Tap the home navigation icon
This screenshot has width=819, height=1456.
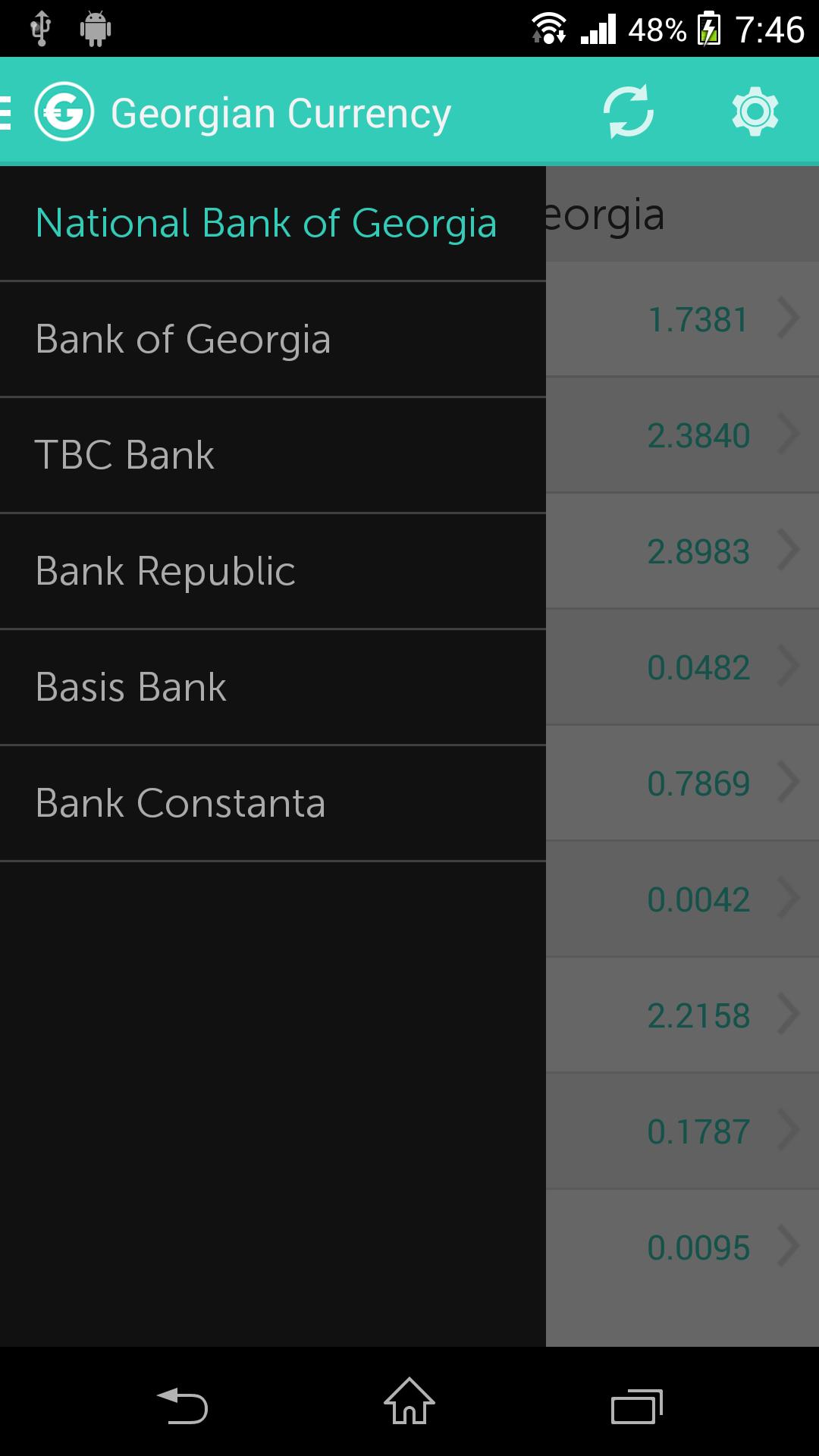[409, 1403]
